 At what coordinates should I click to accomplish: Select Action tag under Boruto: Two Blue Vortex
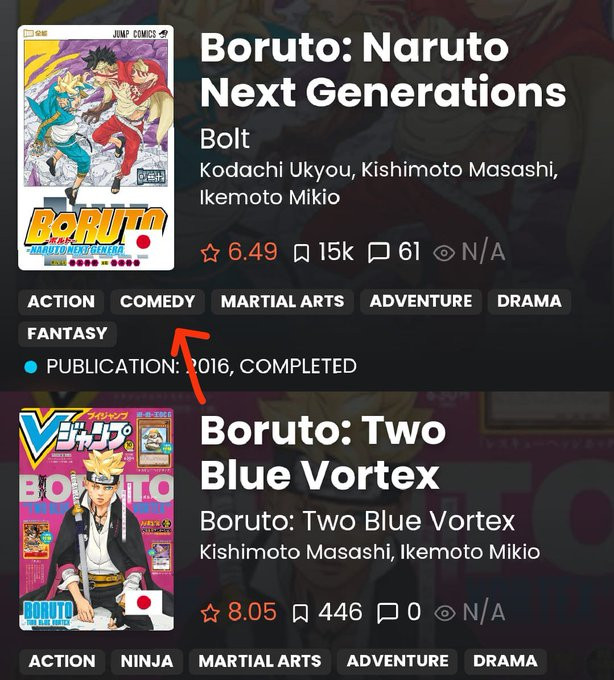pyautogui.click(x=61, y=661)
